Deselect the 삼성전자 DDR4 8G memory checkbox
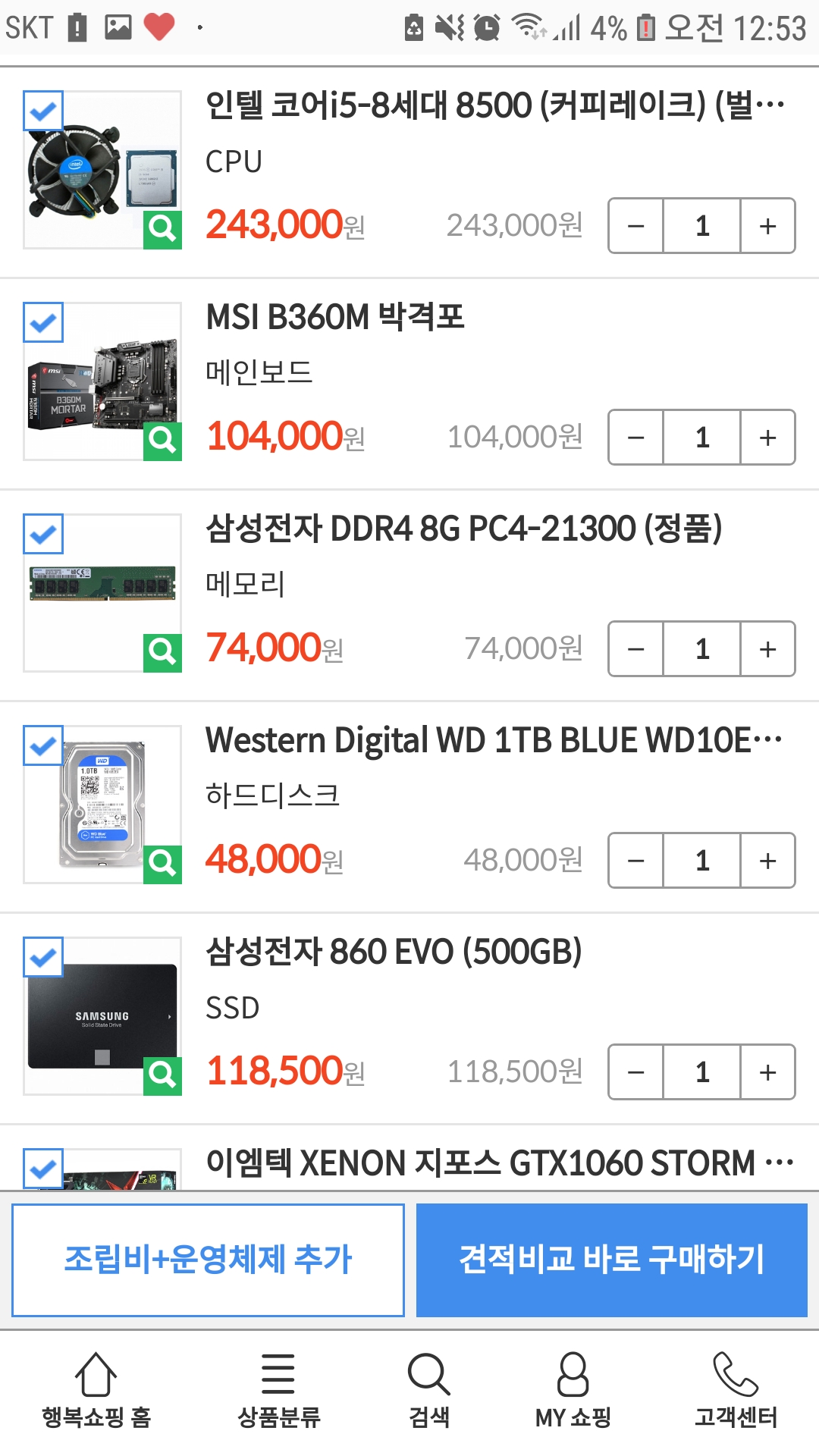The height and width of the screenshot is (1456, 819). 43,534
